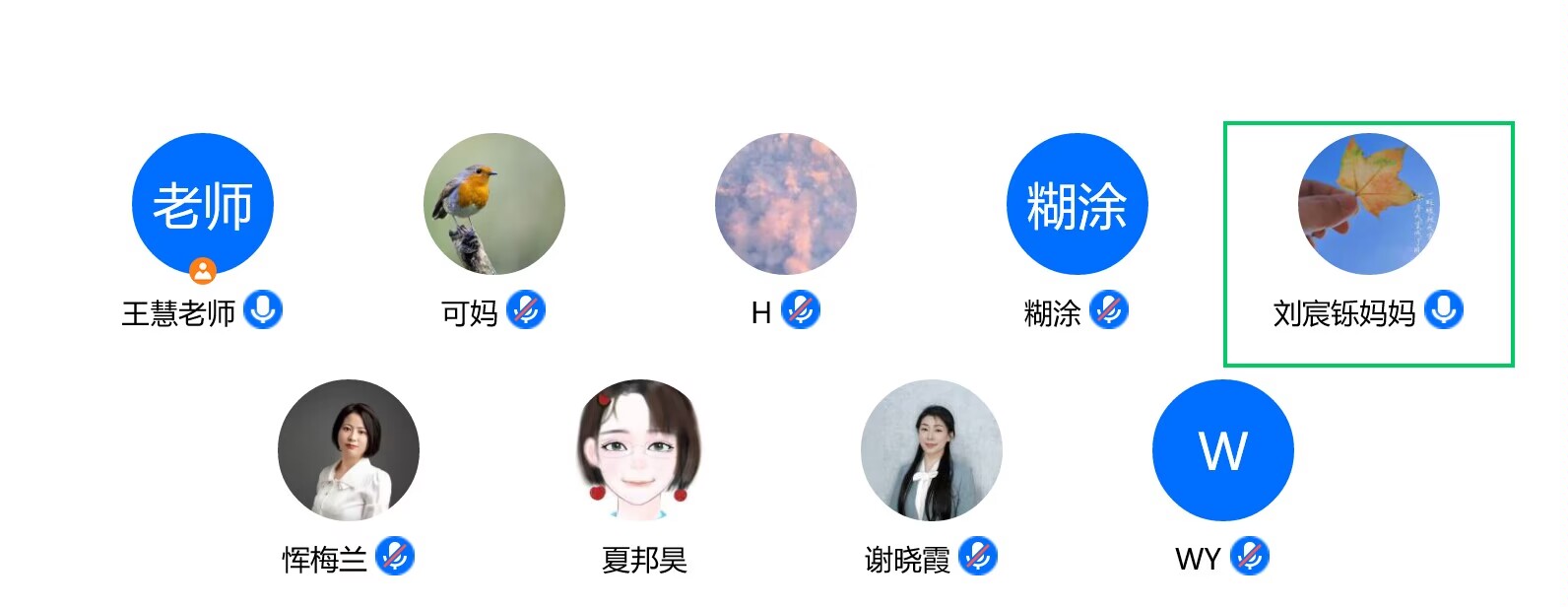
Task: Select the WY participant tile
Action: [x=1222, y=450]
